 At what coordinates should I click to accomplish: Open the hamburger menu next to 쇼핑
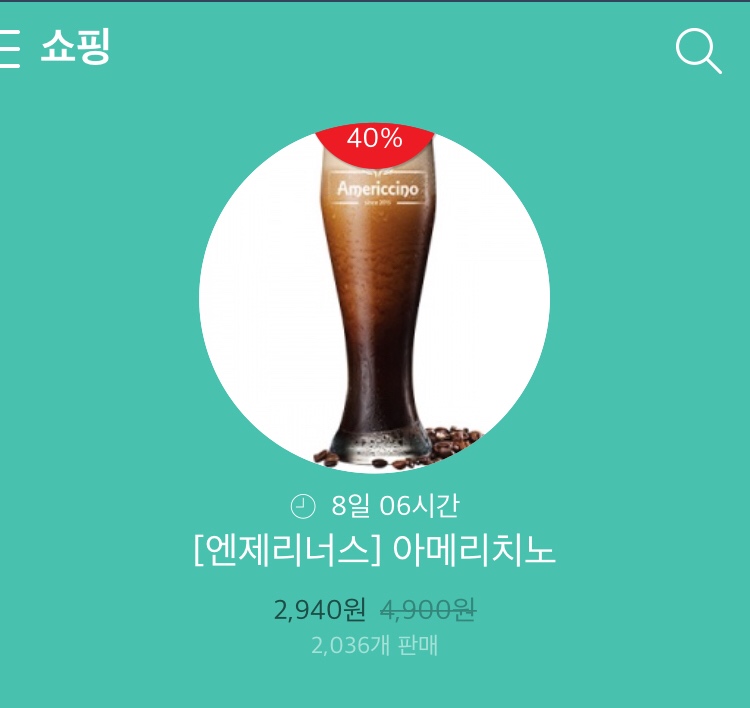click(x=9, y=49)
